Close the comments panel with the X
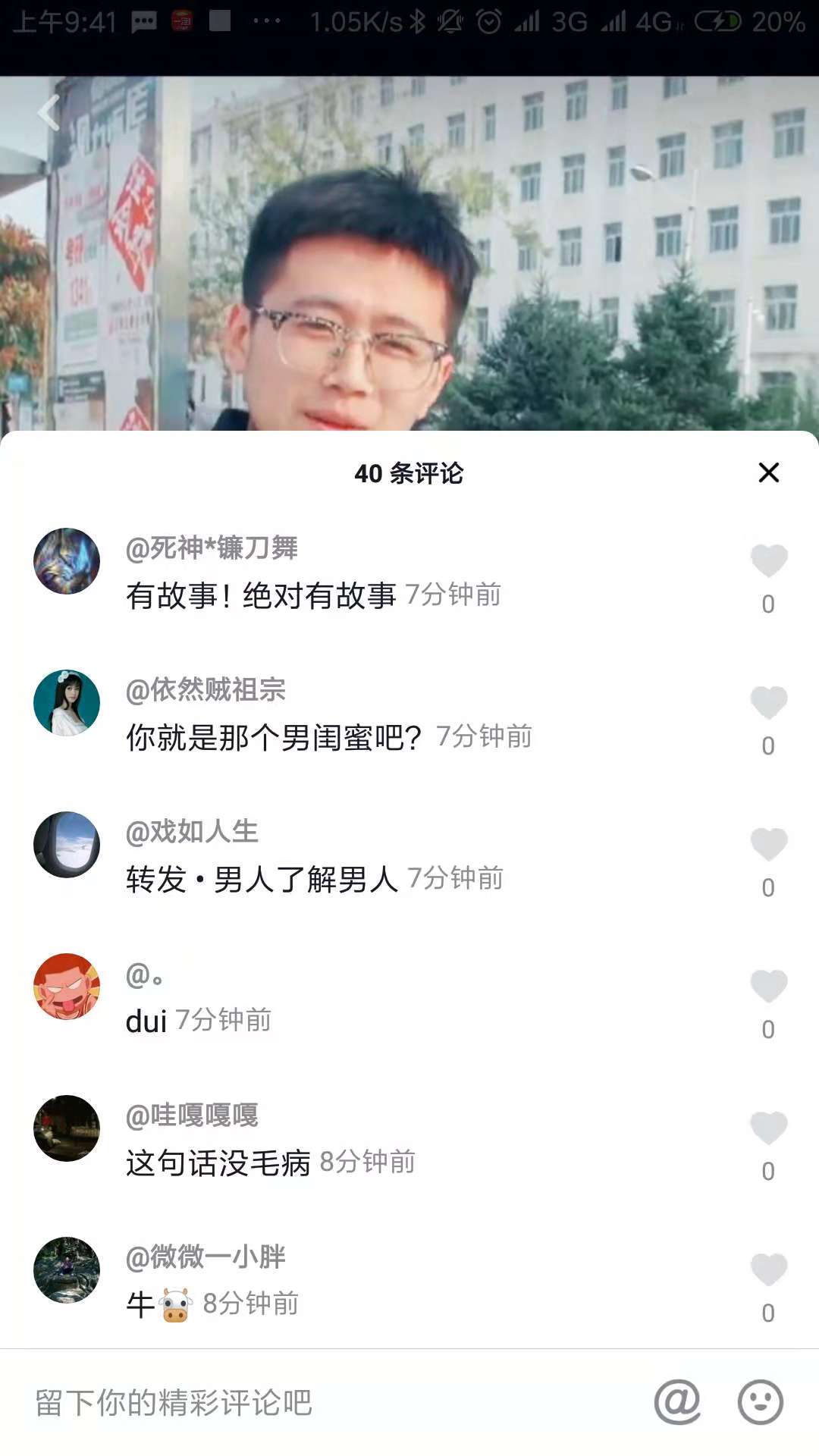Image resolution: width=819 pixels, height=1456 pixels. point(770,474)
